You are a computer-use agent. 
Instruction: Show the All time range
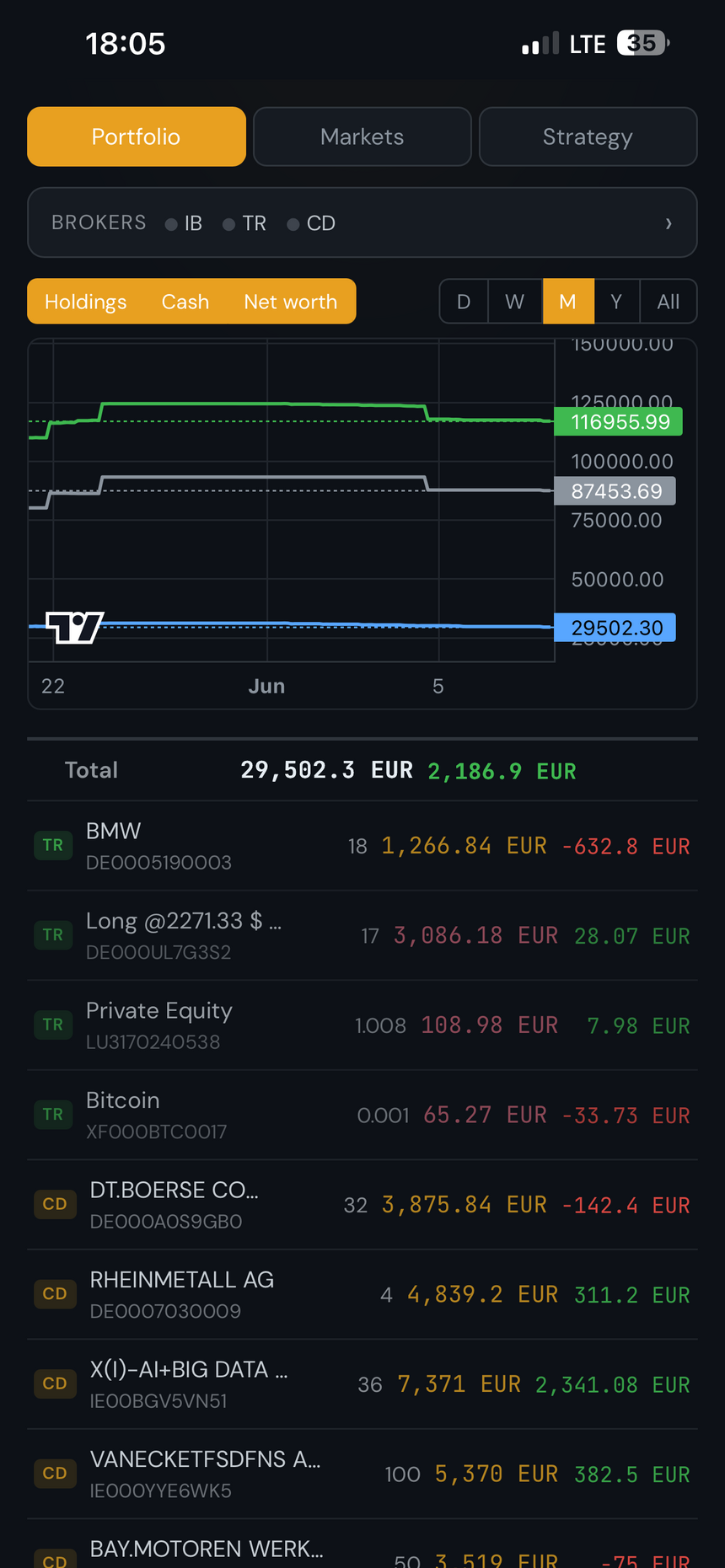(x=669, y=302)
